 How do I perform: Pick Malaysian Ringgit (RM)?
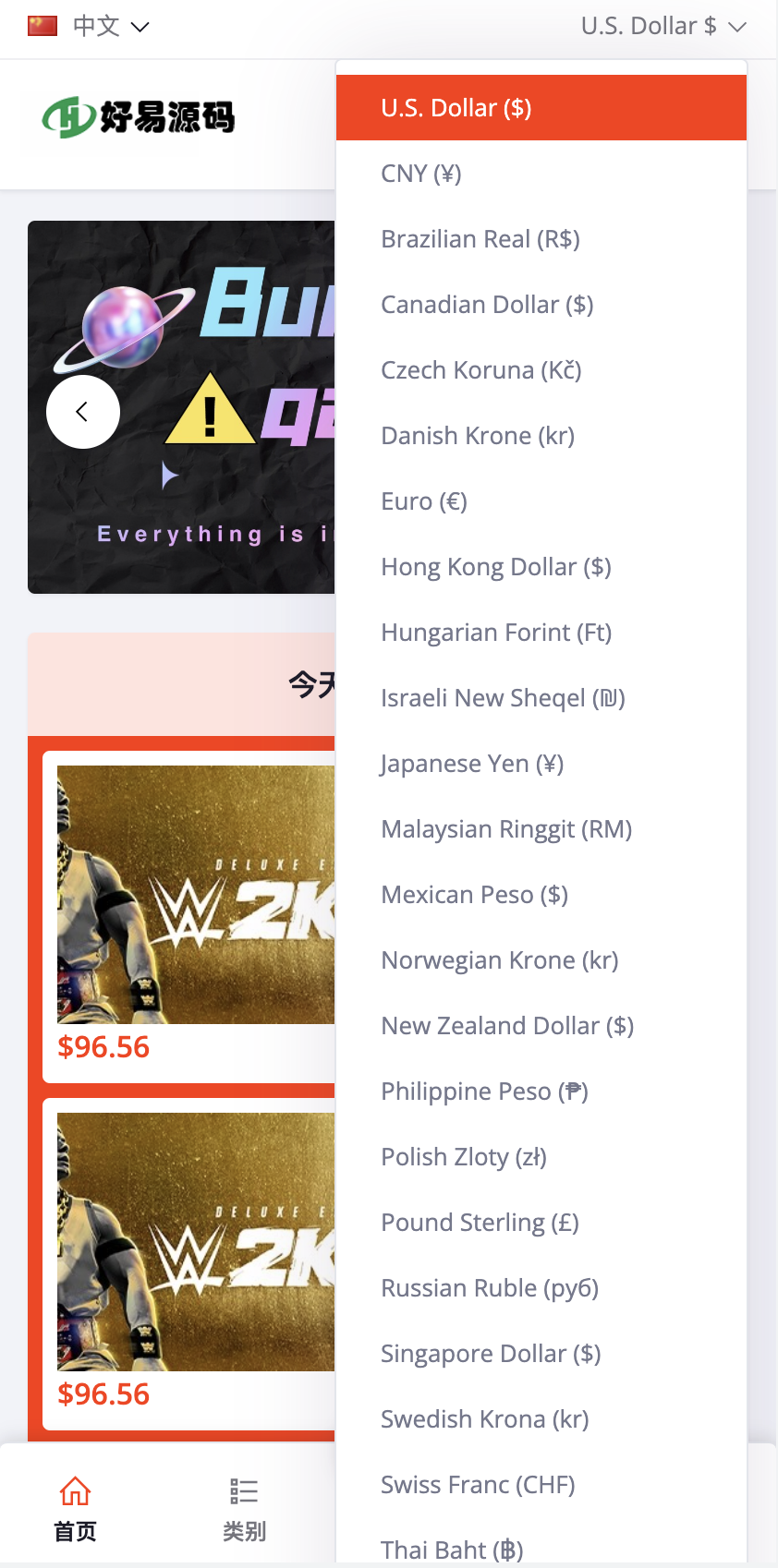pos(506,829)
